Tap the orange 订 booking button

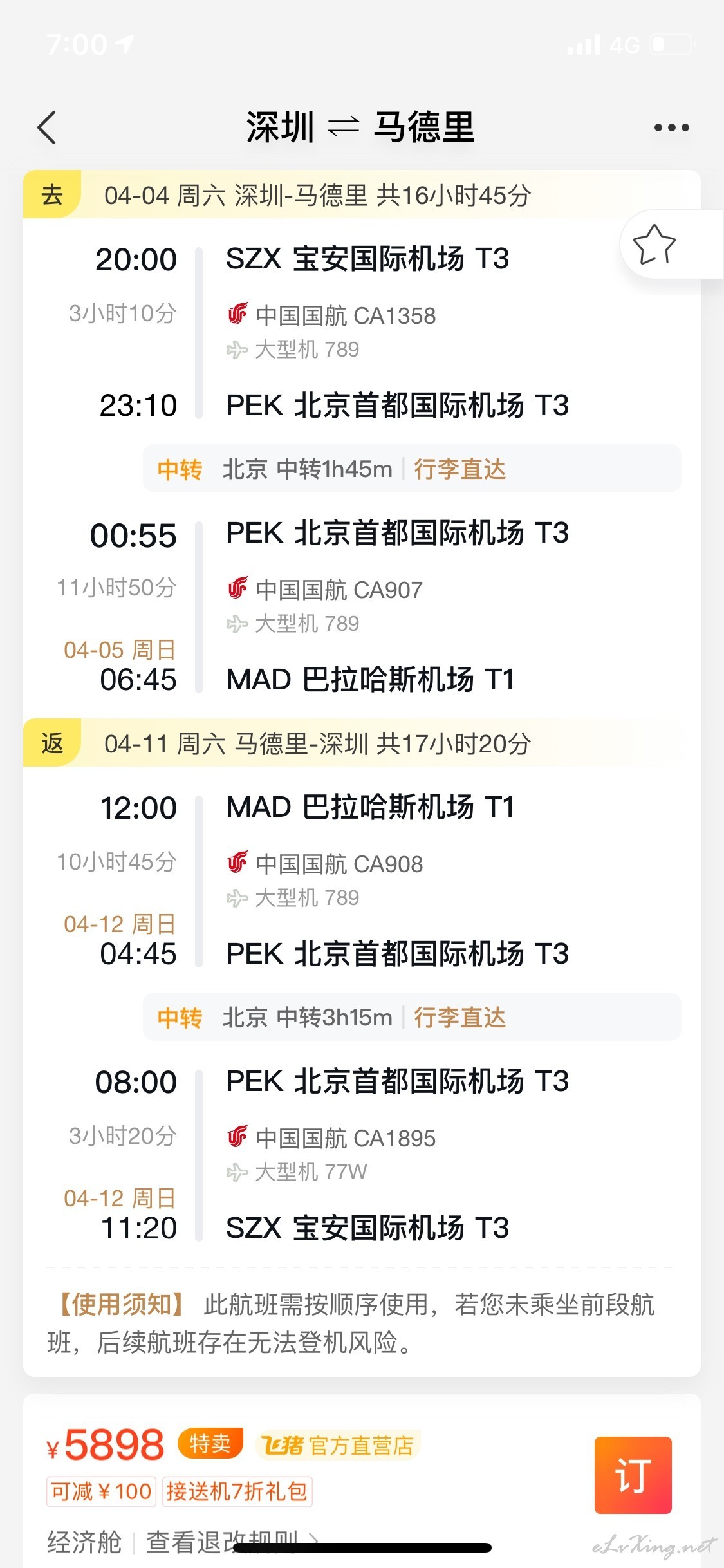point(633,1475)
